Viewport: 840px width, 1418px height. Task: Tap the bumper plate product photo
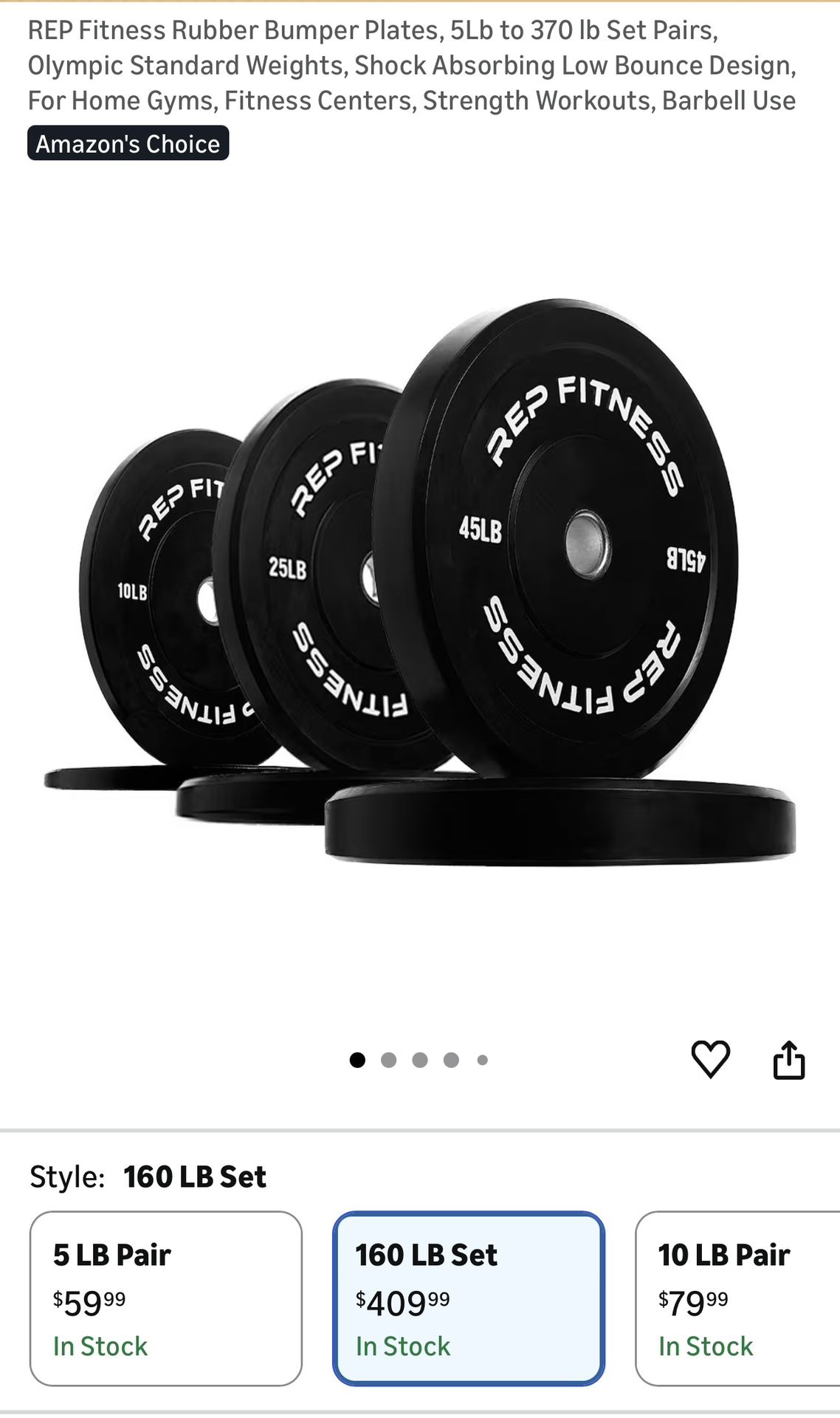pyautogui.click(x=421, y=591)
